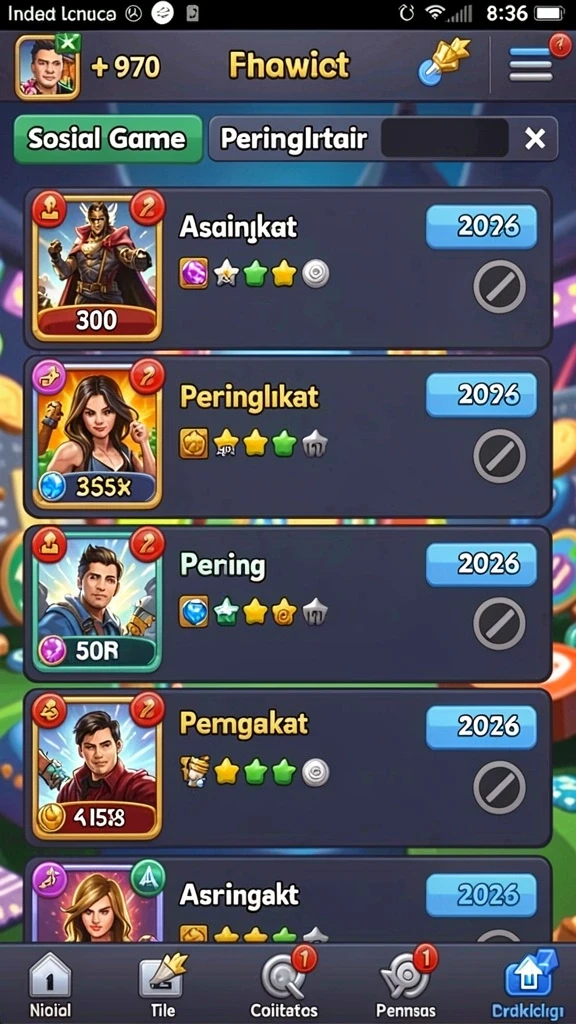Switch to the Nioial home tab
Image resolution: width=576 pixels, height=1024 pixels.
(x=50, y=985)
